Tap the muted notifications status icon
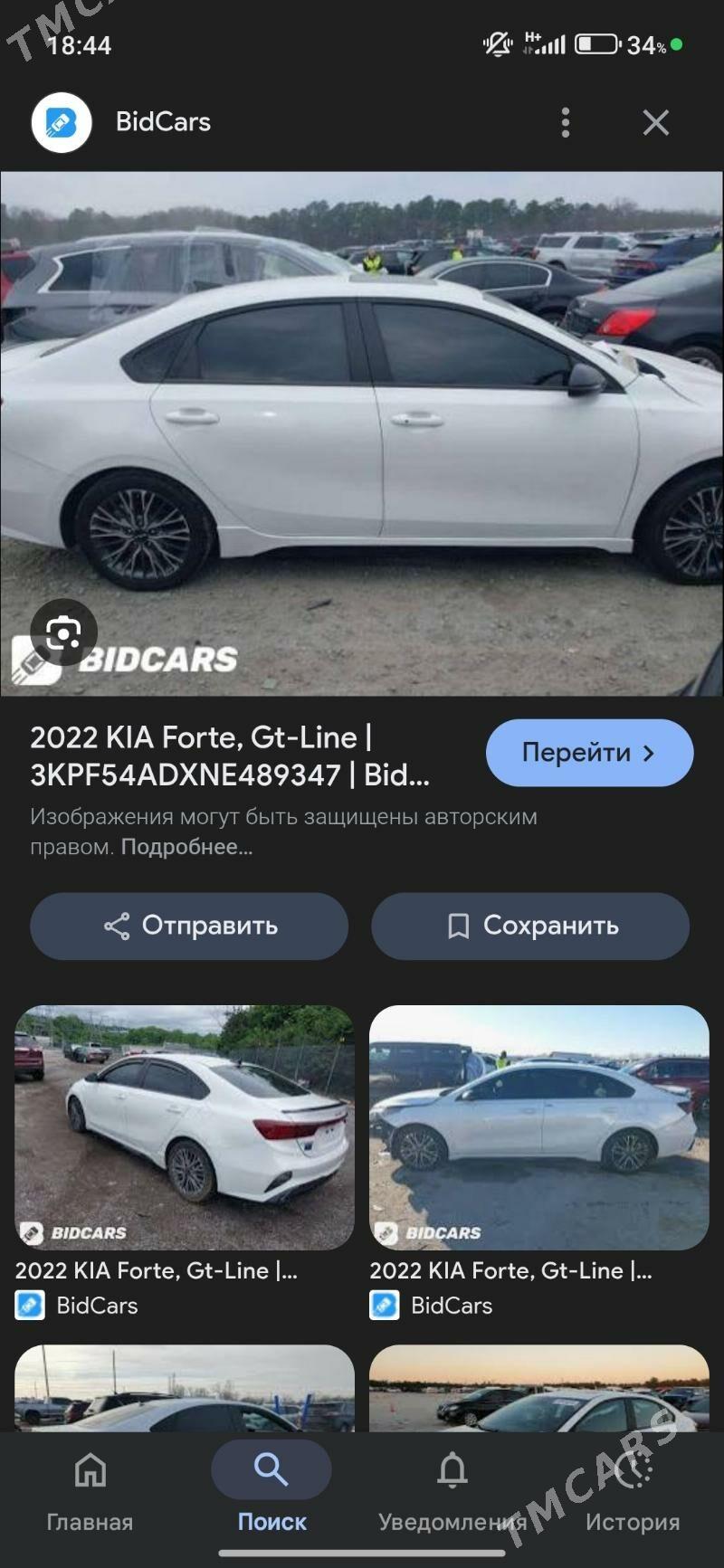724x1568 pixels. coord(499,43)
